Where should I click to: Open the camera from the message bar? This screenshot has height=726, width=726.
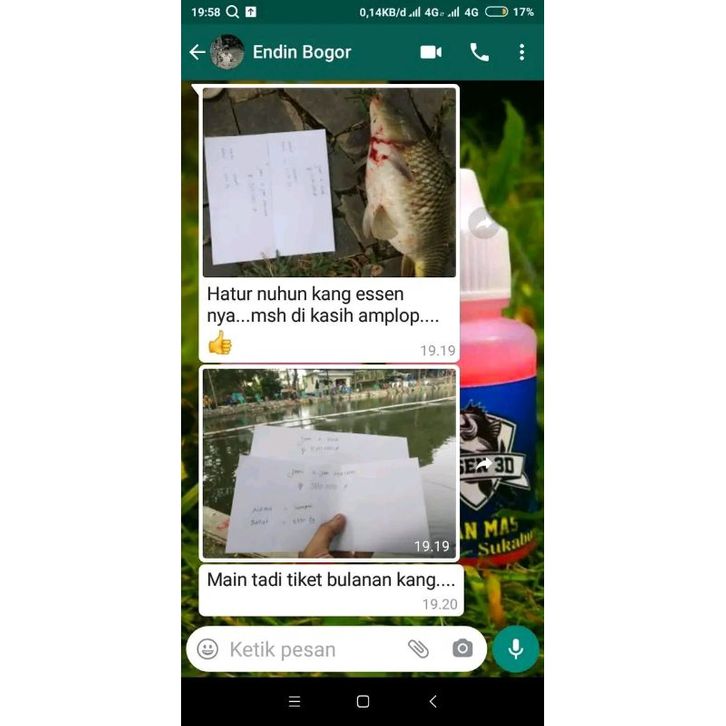(462, 649)
